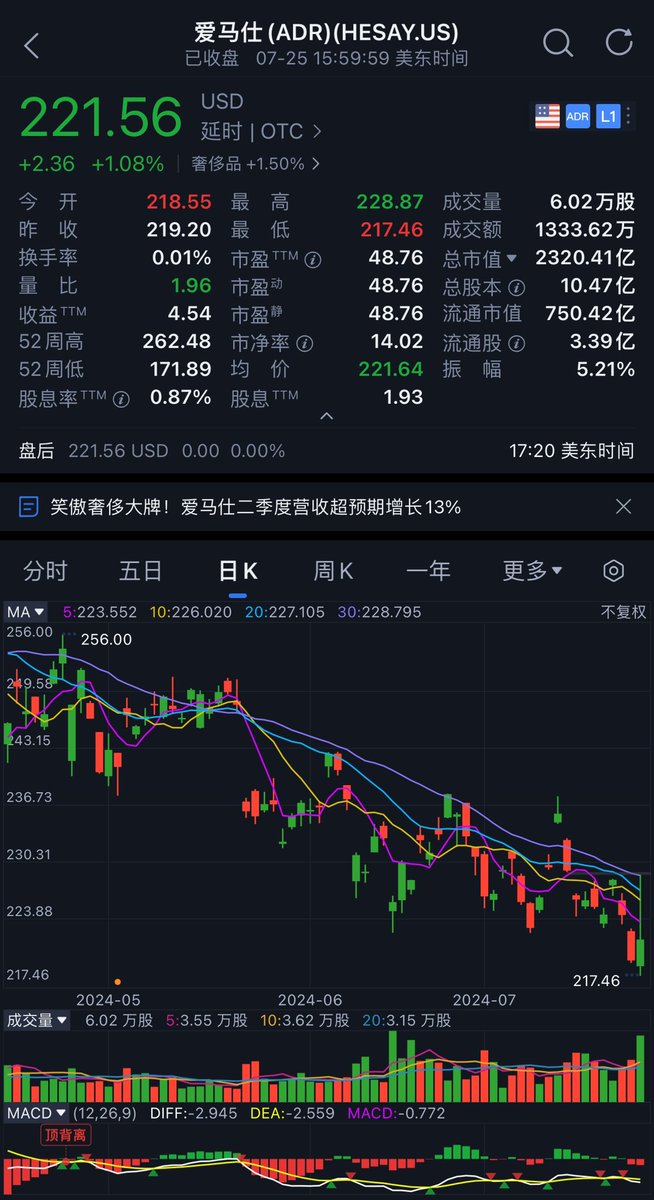Open the MA indicator dropdown
Image resolution: width=654 pixels, height=1200 pixels.
pos(26,611)
